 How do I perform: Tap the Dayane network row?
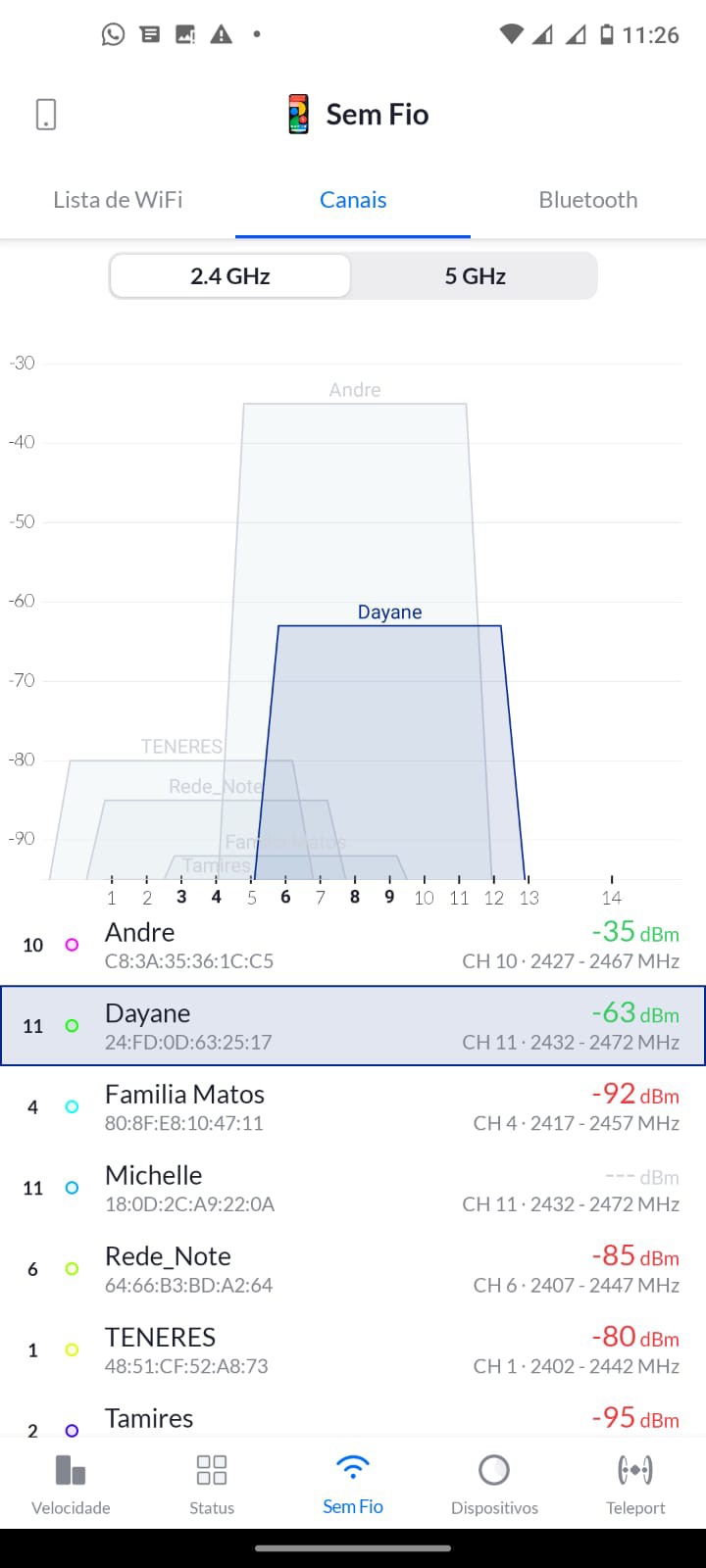[x=353, y=1026]
